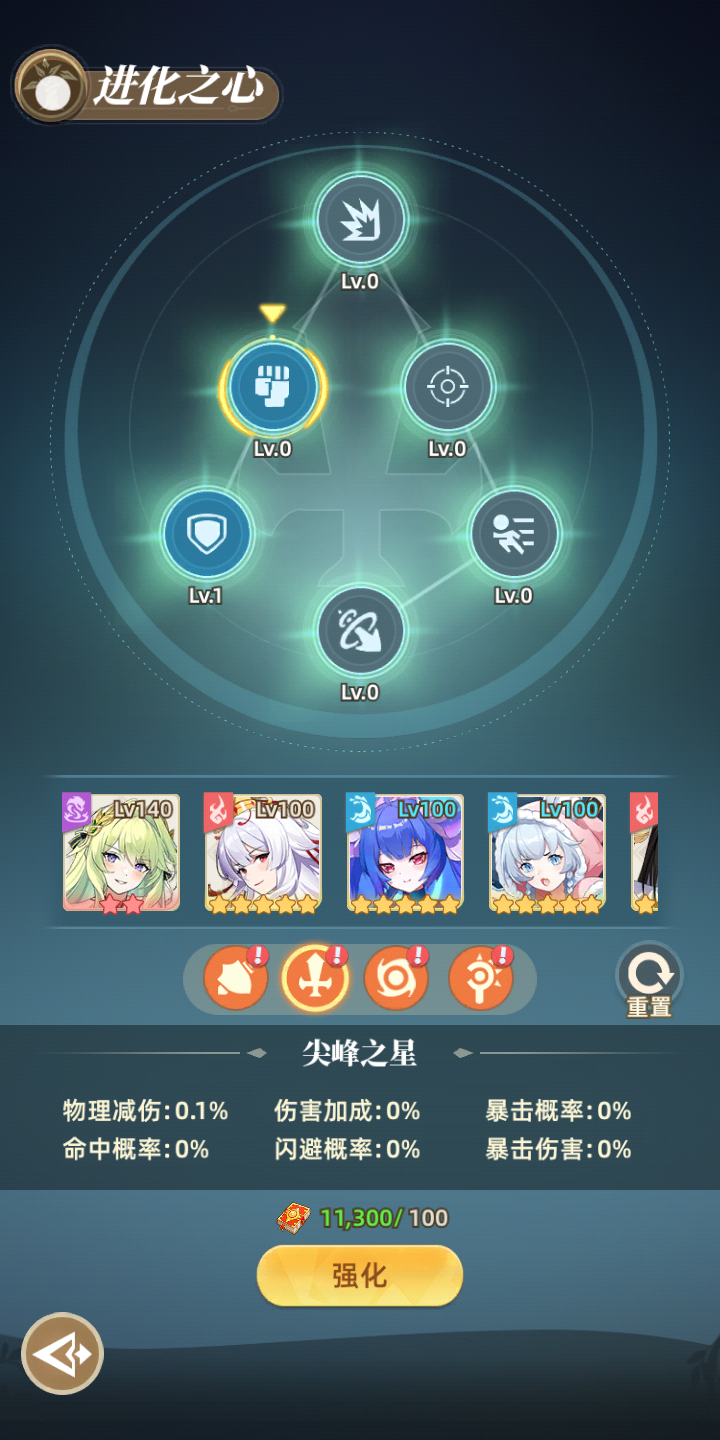The image size is (720, 1440).
Task: Select the running dodge node
Action: 514,533
